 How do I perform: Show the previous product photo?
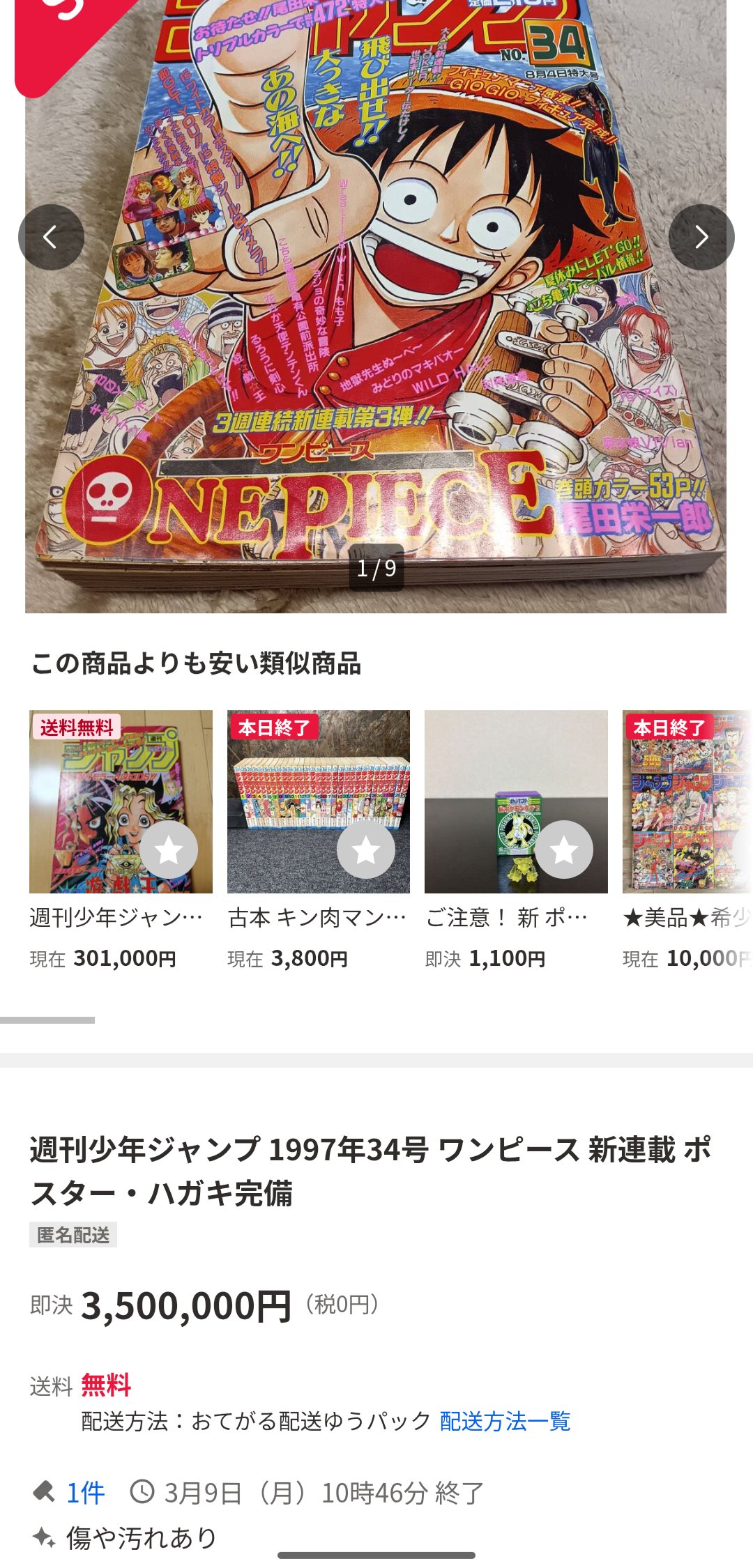pos(51,237)
